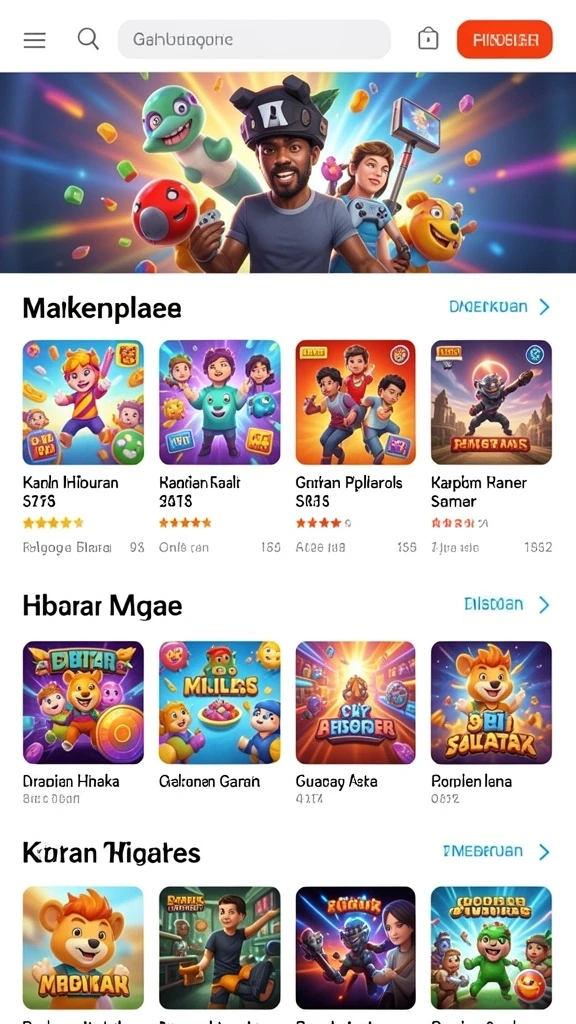The image size is (576, 1024).
Task: Open the Guacay Aska game tile
Action: coord(356,722)
